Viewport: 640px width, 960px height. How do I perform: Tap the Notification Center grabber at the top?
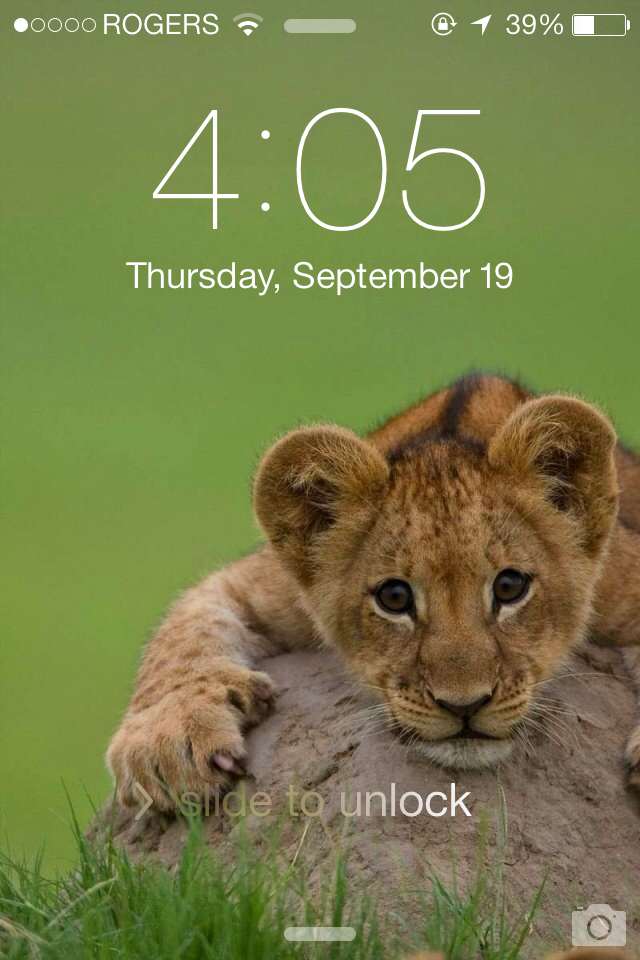(x=320, y=26)
